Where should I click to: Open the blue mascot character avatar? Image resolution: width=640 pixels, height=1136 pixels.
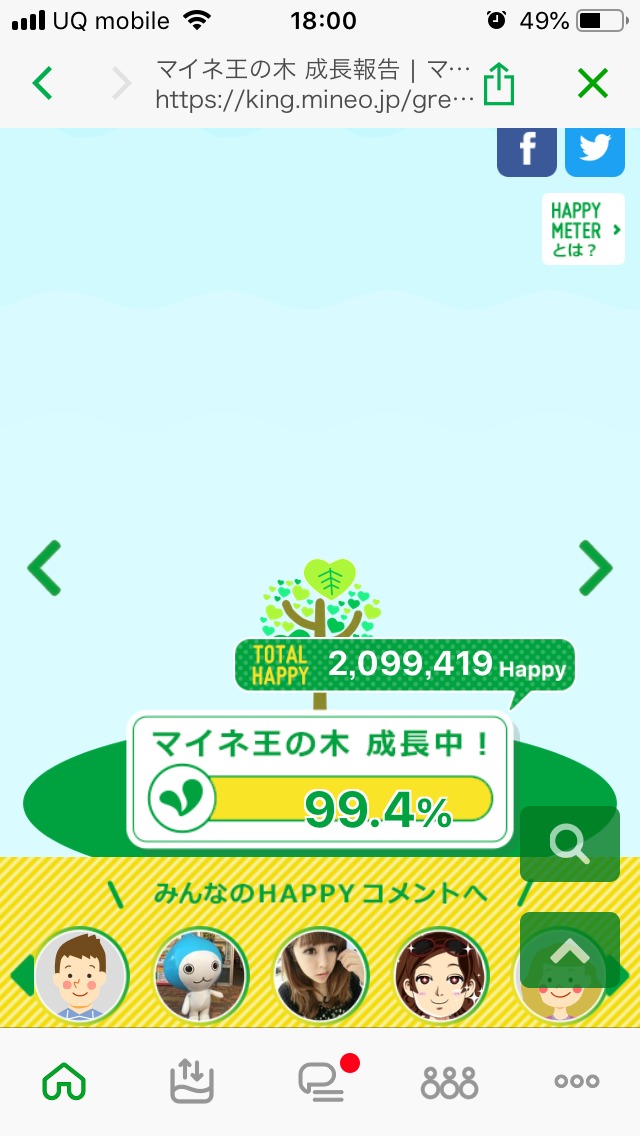201,975
